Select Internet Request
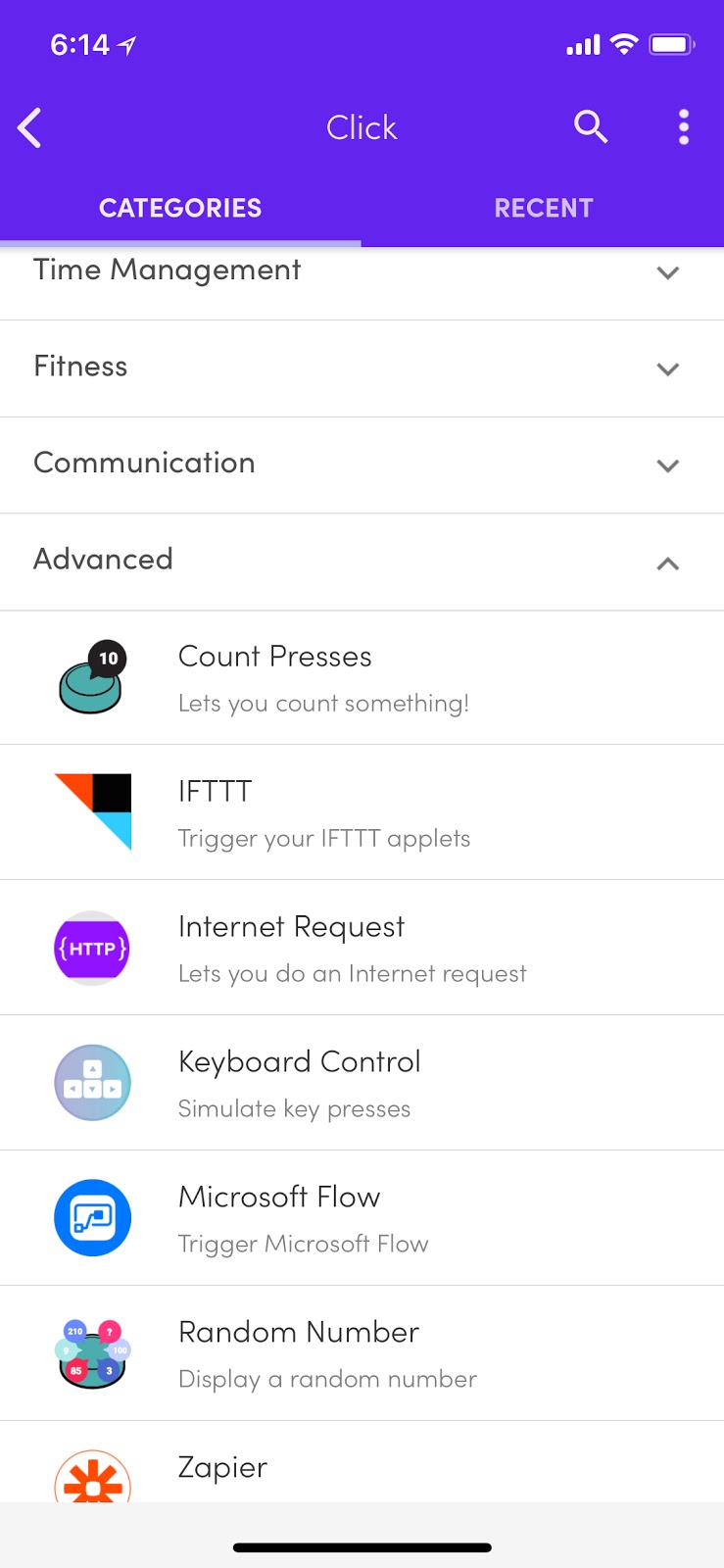This screenshot has width=724, height=1568. [x=362, y=948]
